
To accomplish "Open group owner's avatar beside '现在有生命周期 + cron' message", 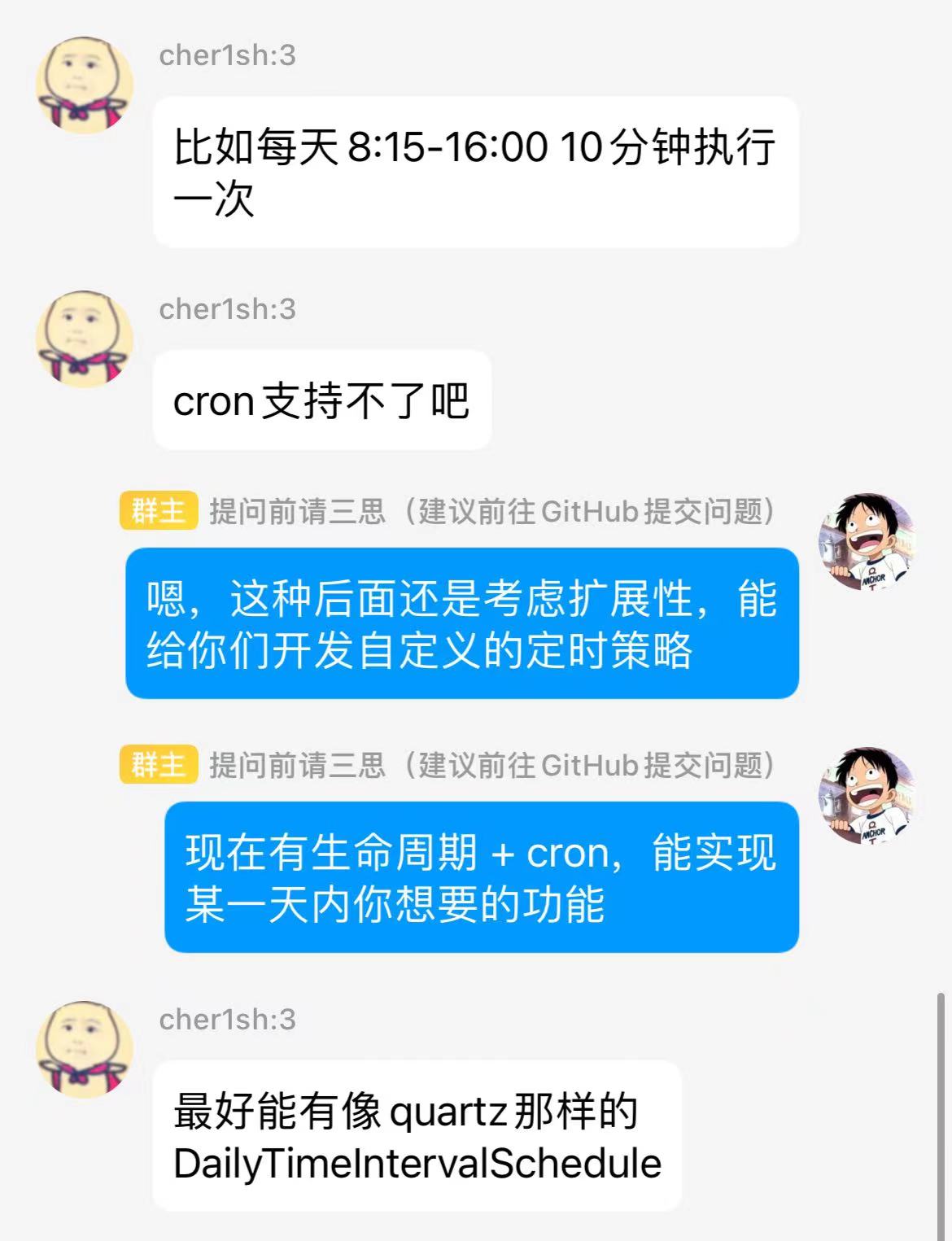I will (867, 795).
